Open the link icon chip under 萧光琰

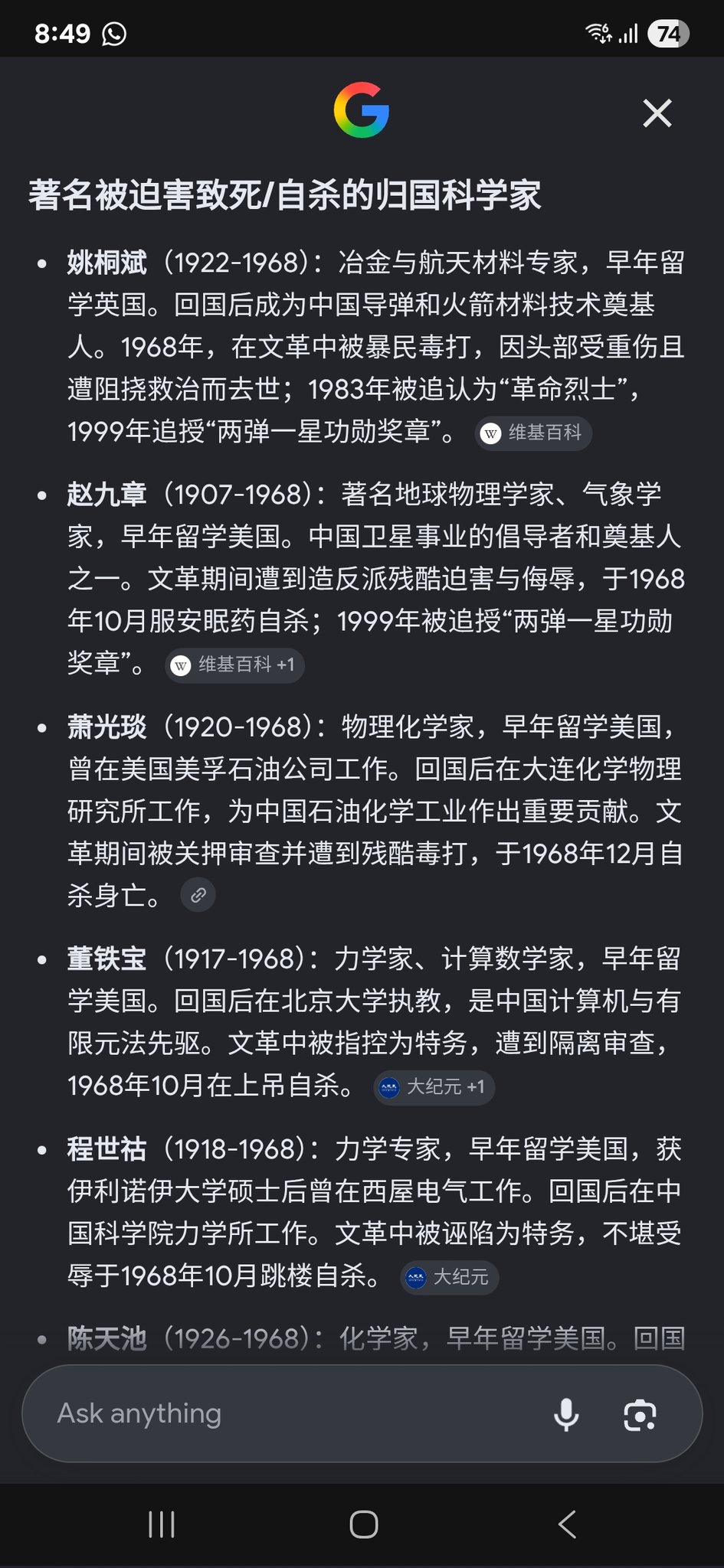pos(198,895)
